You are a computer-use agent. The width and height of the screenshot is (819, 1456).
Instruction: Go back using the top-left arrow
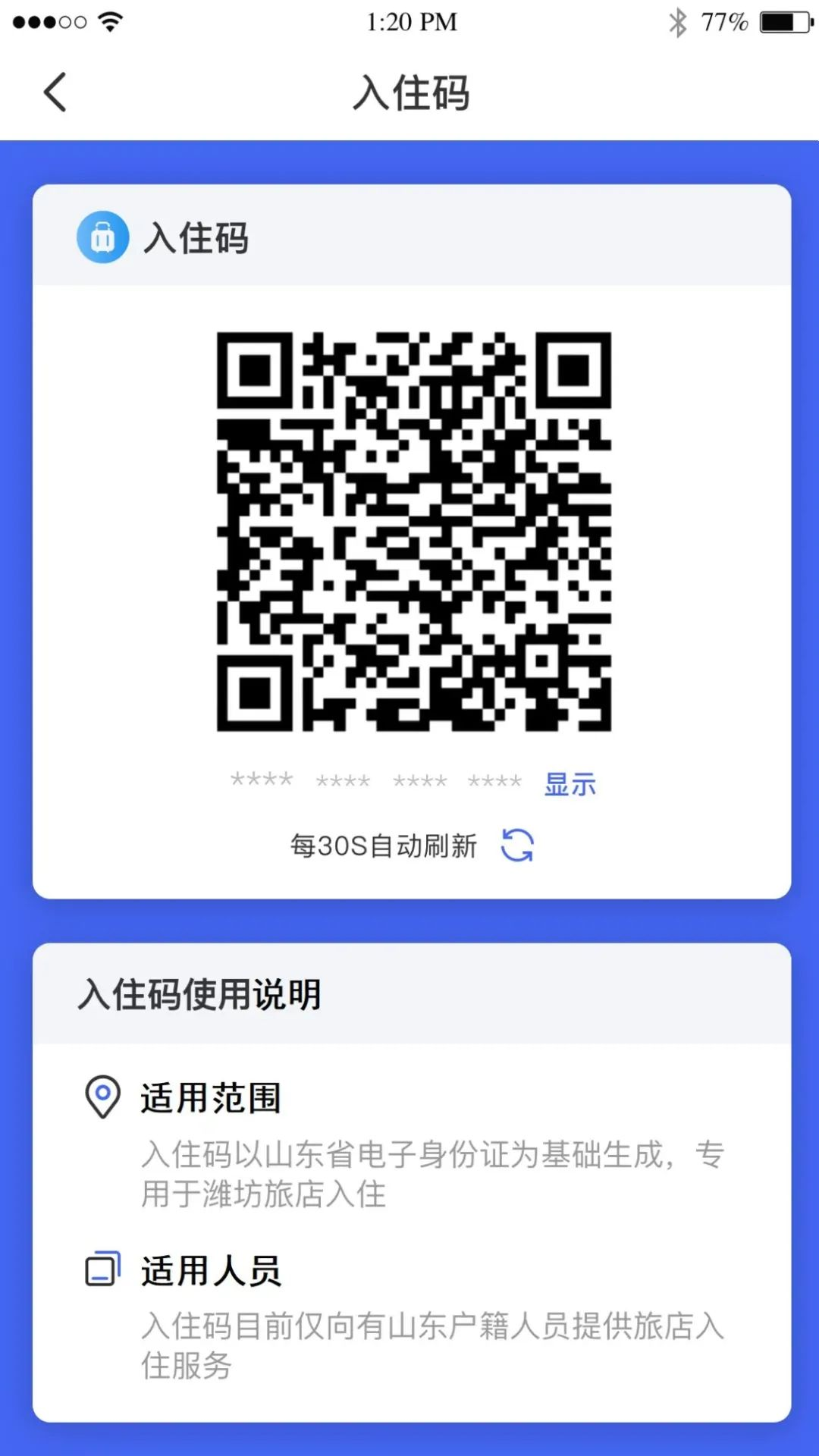(55, 93)
